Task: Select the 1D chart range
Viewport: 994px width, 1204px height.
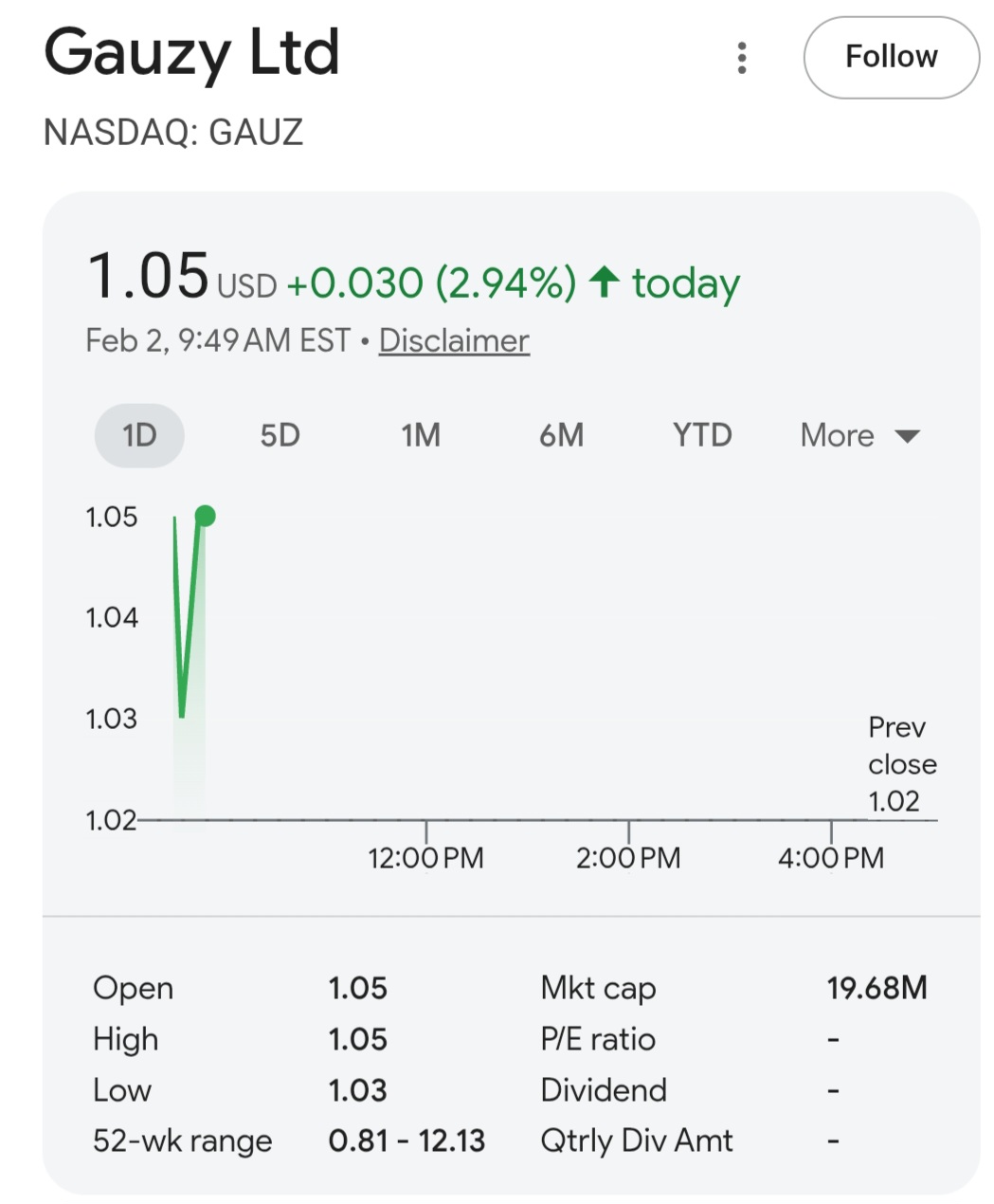Action: tap(139, 436)
